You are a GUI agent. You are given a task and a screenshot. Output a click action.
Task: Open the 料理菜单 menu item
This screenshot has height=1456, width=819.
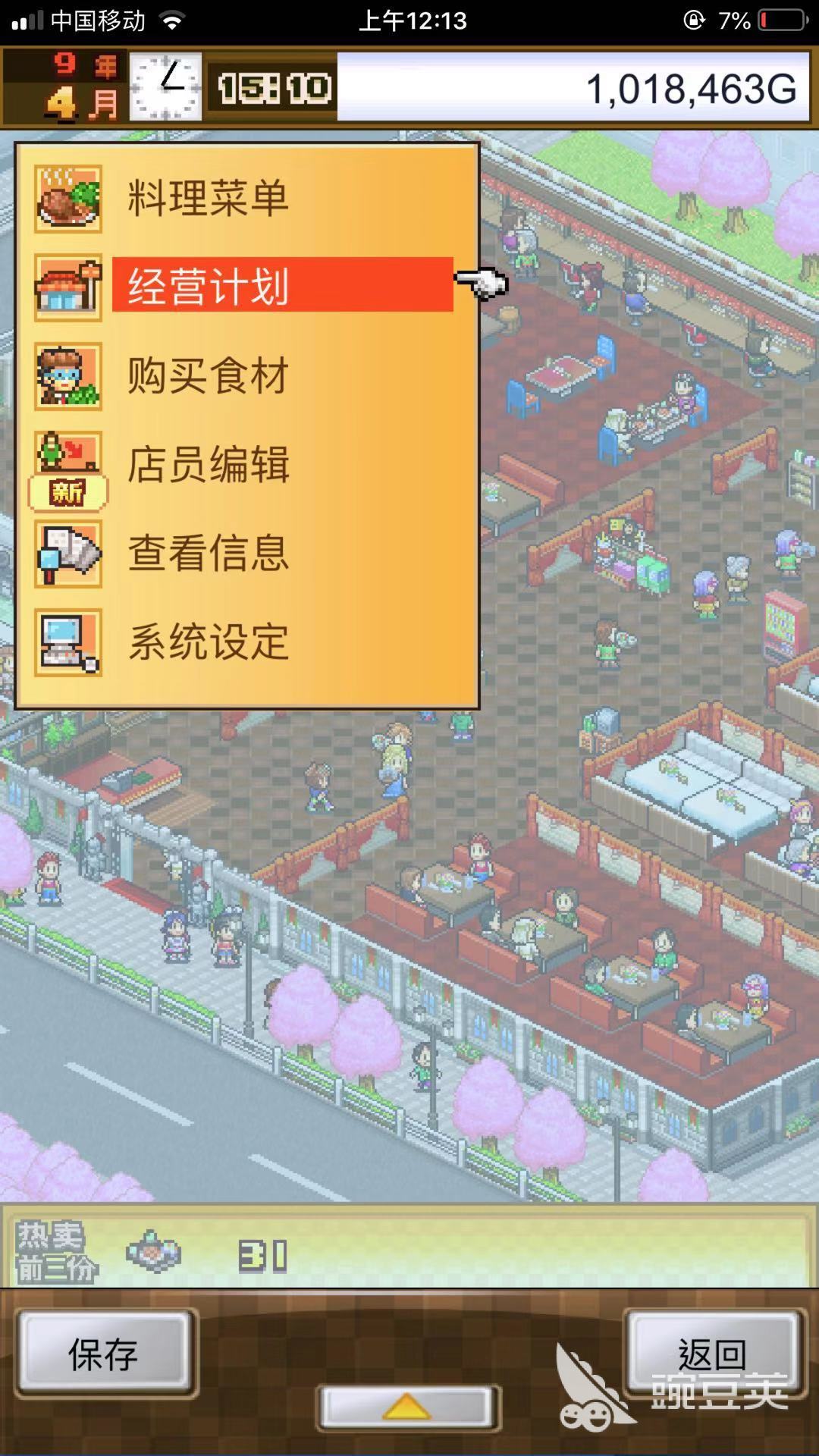pos(209,199)
